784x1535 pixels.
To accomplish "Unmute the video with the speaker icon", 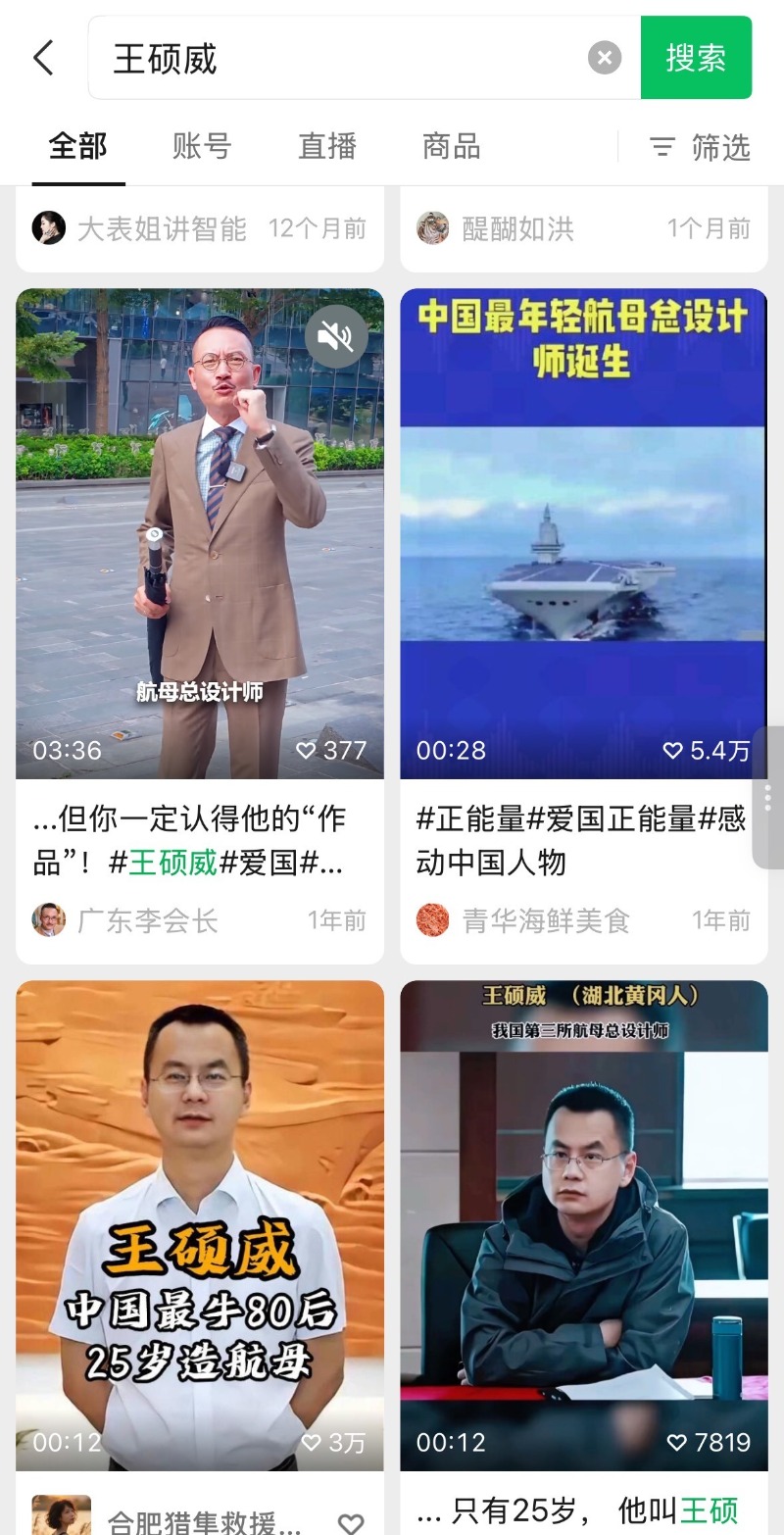I will pyautogui.click(x=336, y=337).
